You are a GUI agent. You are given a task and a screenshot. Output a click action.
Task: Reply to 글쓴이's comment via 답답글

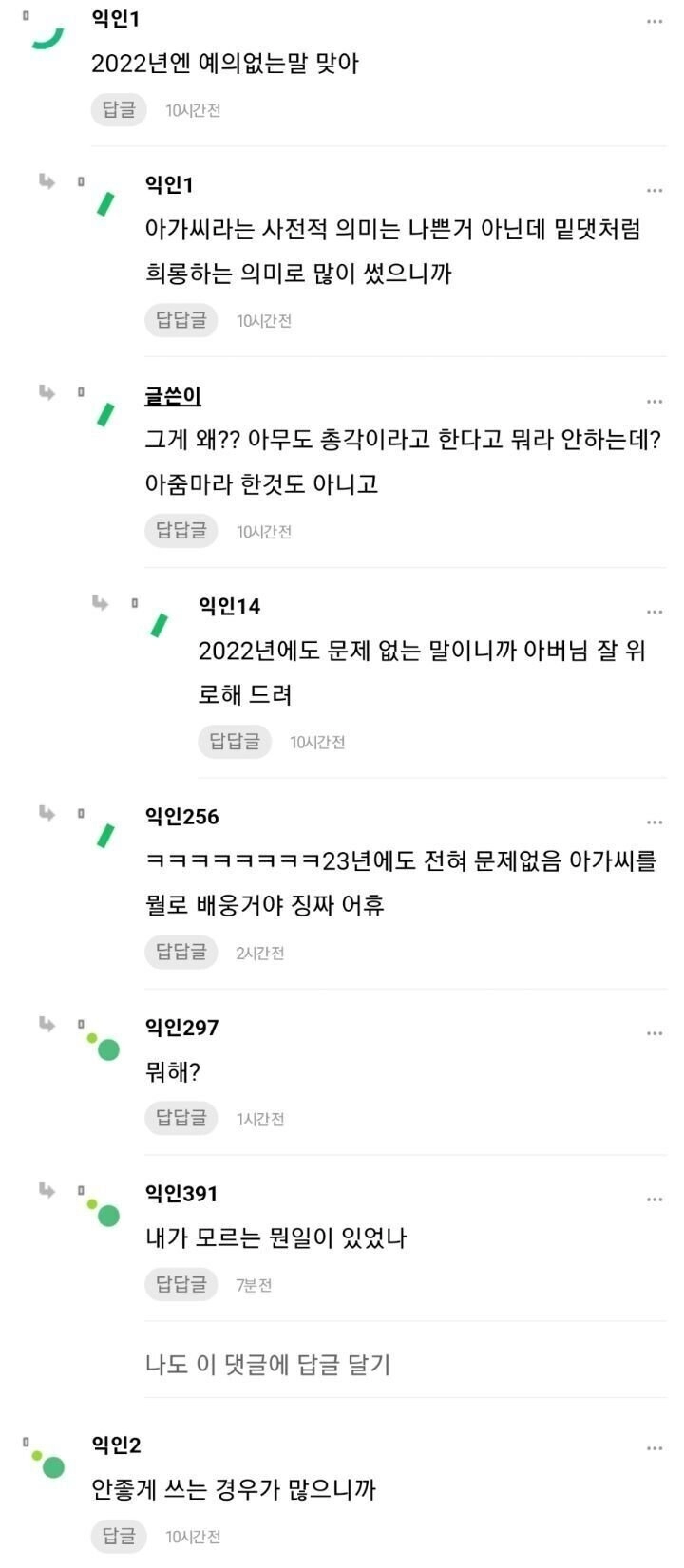[x=181, y=531]
